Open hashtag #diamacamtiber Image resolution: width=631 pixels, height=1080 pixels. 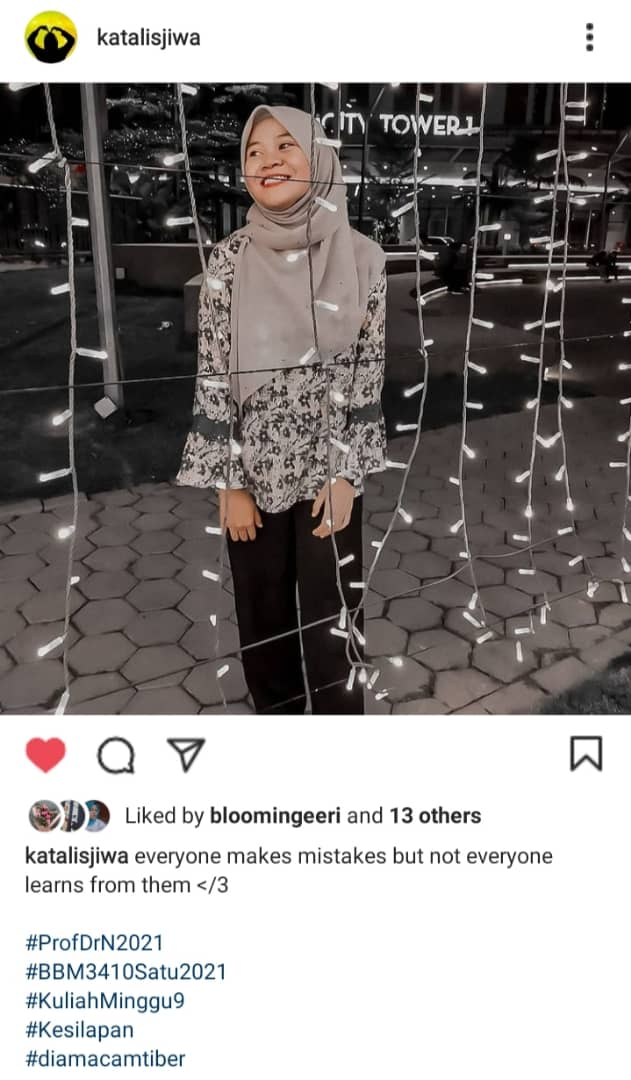(x=105, y=1059)
